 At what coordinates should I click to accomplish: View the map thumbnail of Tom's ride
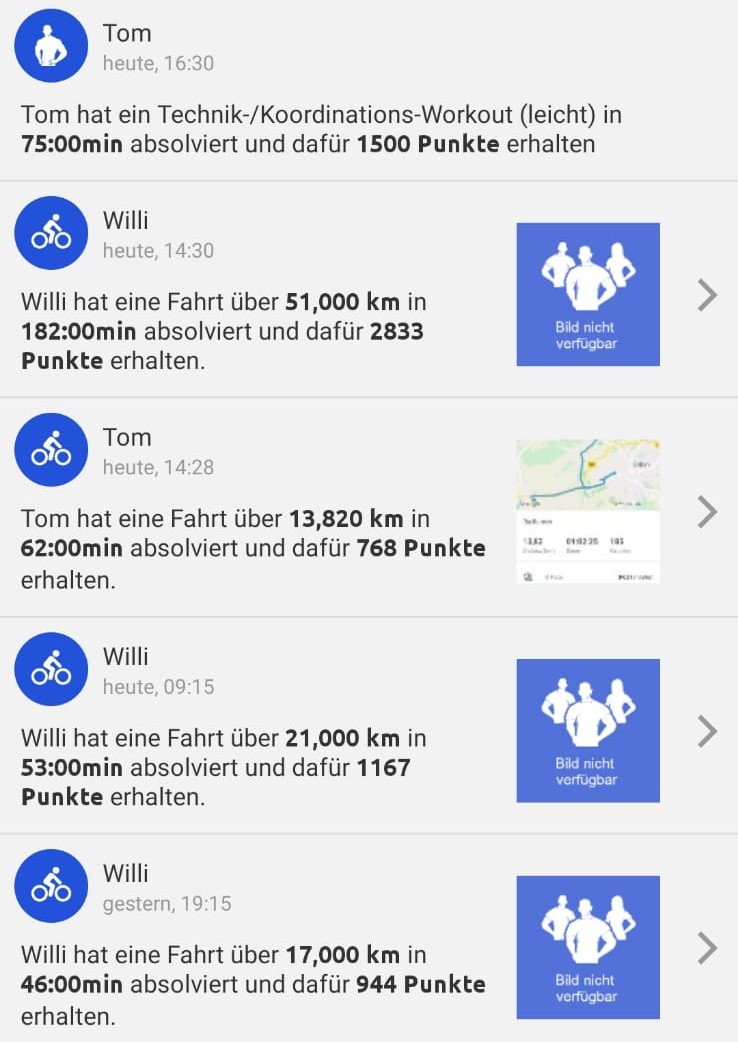tap(588, 511)
